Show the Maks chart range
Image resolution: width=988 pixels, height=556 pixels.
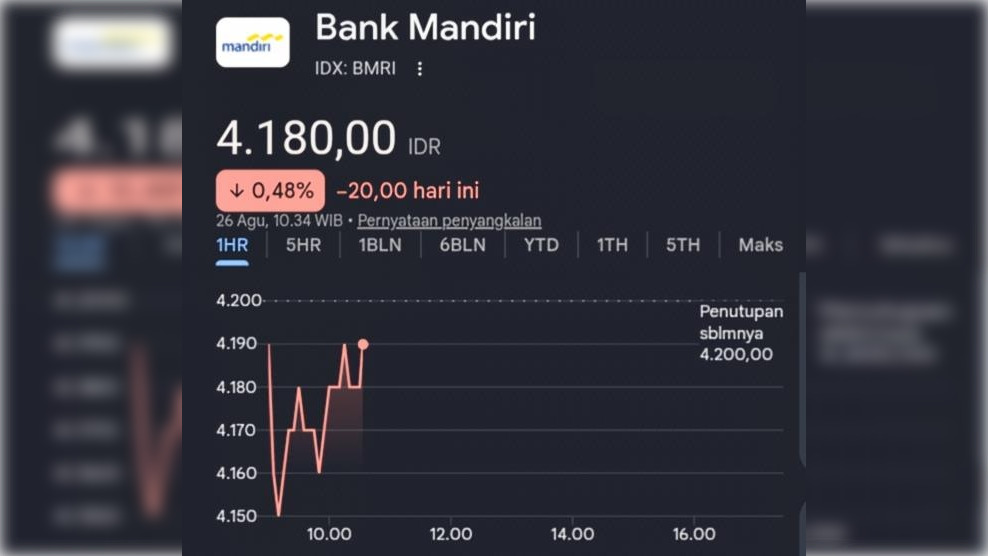761,245
